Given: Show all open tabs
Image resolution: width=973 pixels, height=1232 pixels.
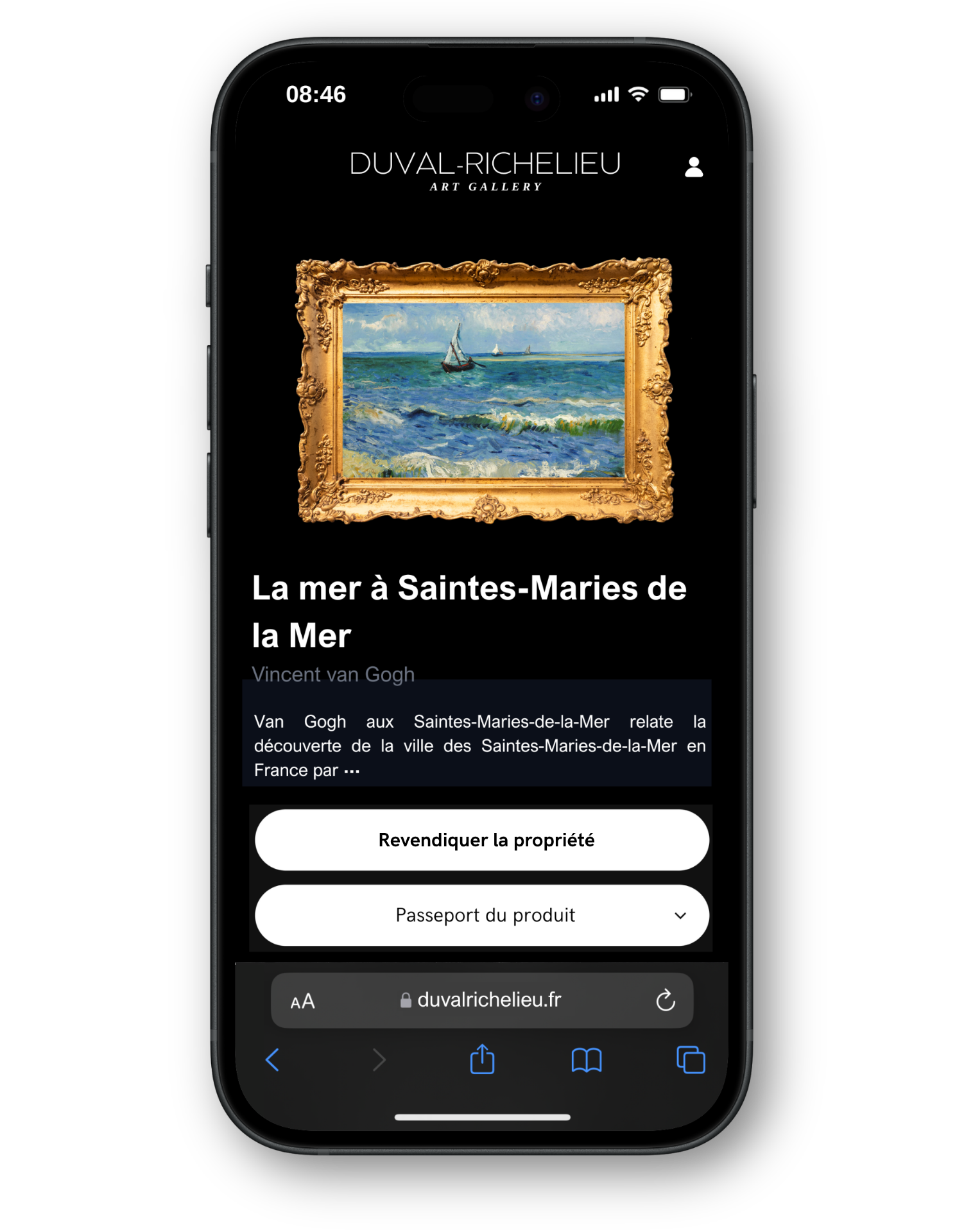Looking at the screenshot, I should click(x=691, y=1059).
